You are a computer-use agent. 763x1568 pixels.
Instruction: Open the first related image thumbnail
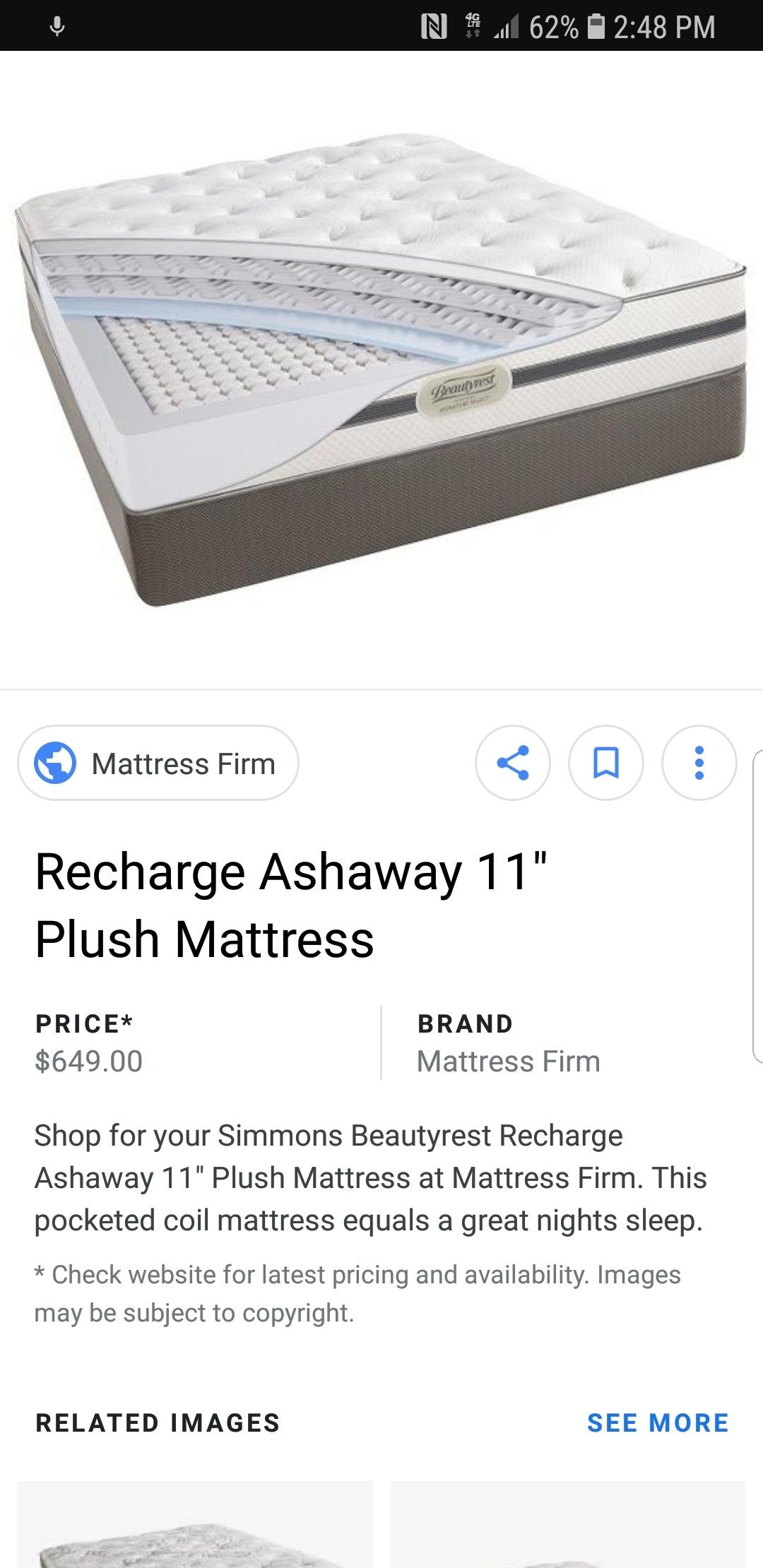[x=195, y=1524]
